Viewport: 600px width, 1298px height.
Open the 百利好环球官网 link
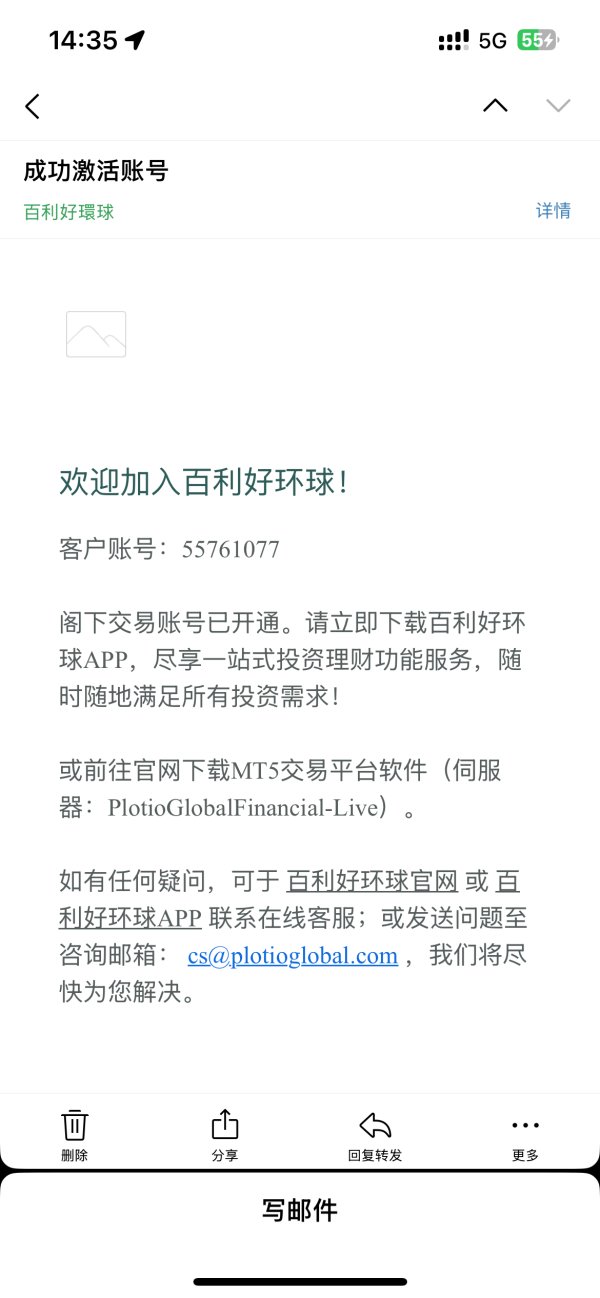pyautogui.click(x=372, y=881)
